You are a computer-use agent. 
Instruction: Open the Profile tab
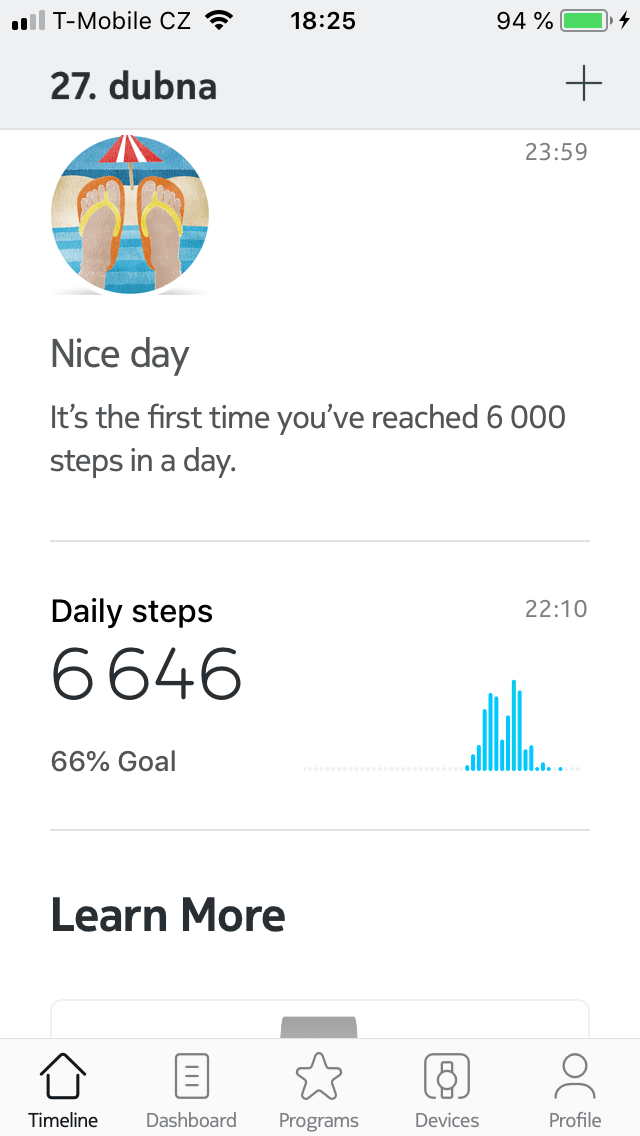pos(575,1090)
